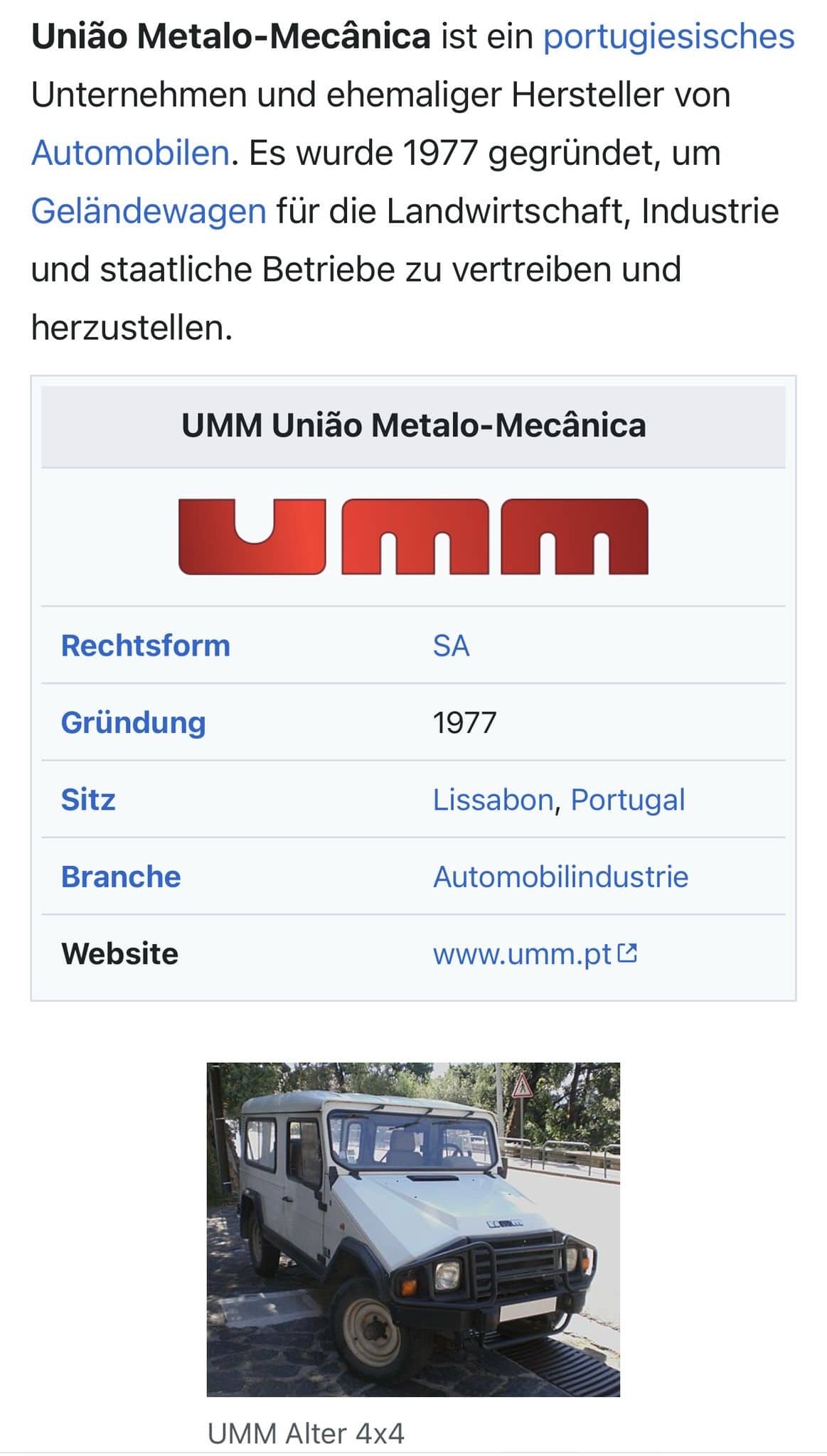Open the 'Sitz' link
This screenshot has height=1456, width=827.
coord(88,800)
